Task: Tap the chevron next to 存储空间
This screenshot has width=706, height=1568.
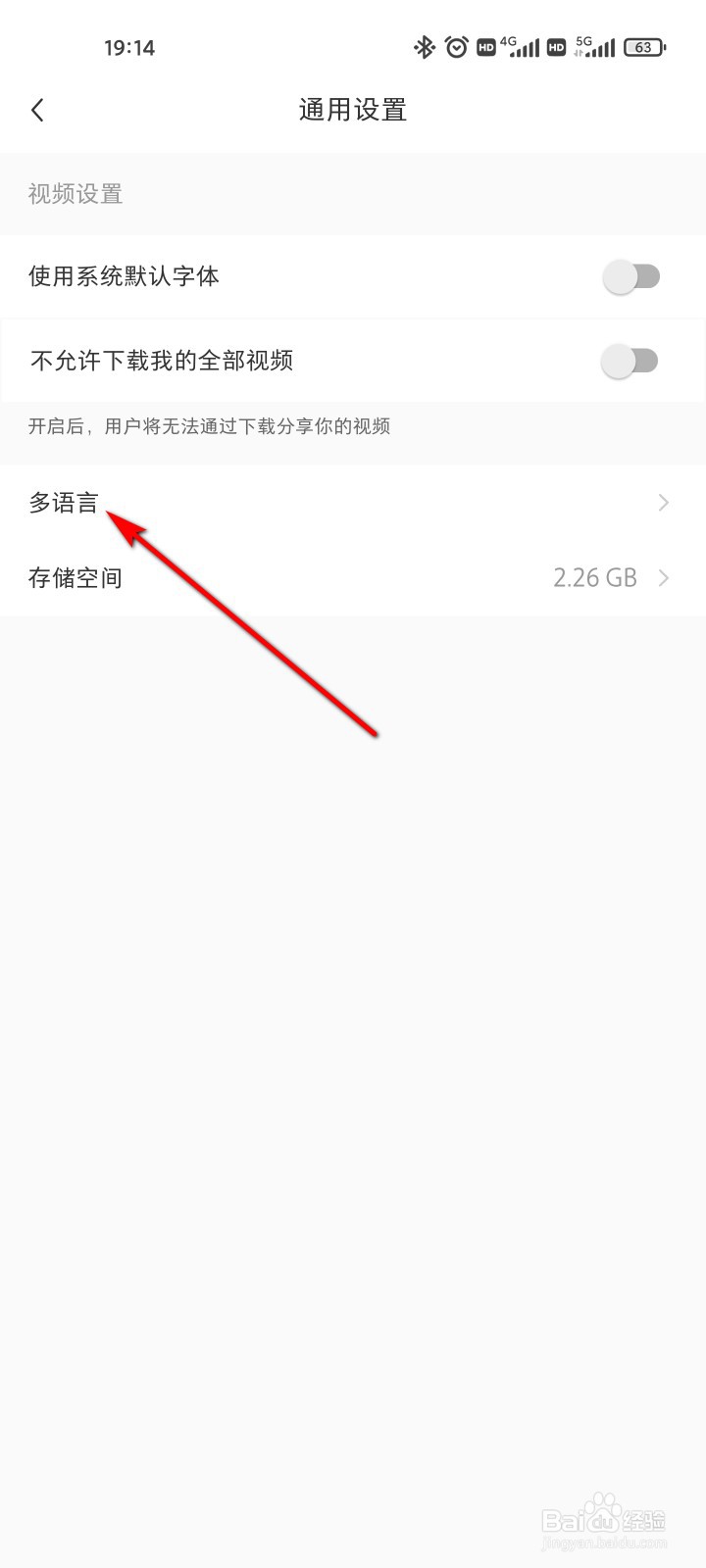Action: point(663,577)
